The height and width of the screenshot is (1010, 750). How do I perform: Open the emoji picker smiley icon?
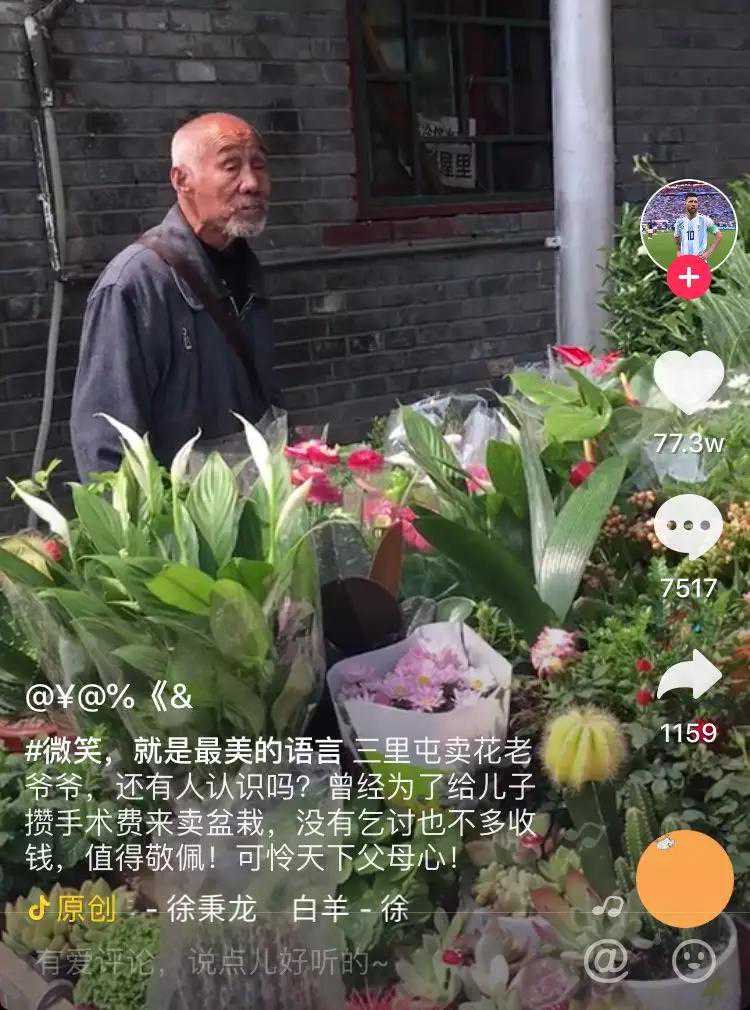click(x=693, y=961)
